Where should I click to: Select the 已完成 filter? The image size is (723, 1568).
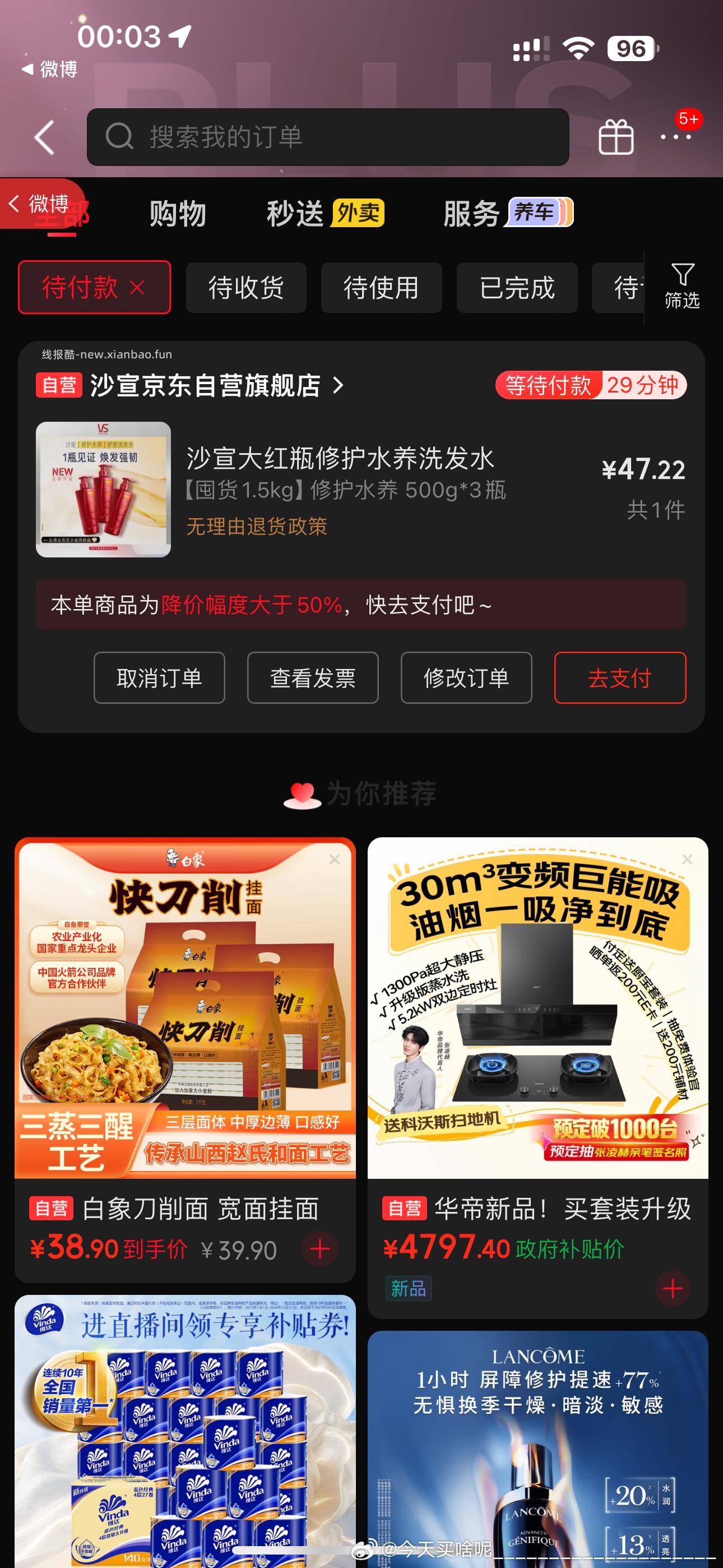click(517, 287)
